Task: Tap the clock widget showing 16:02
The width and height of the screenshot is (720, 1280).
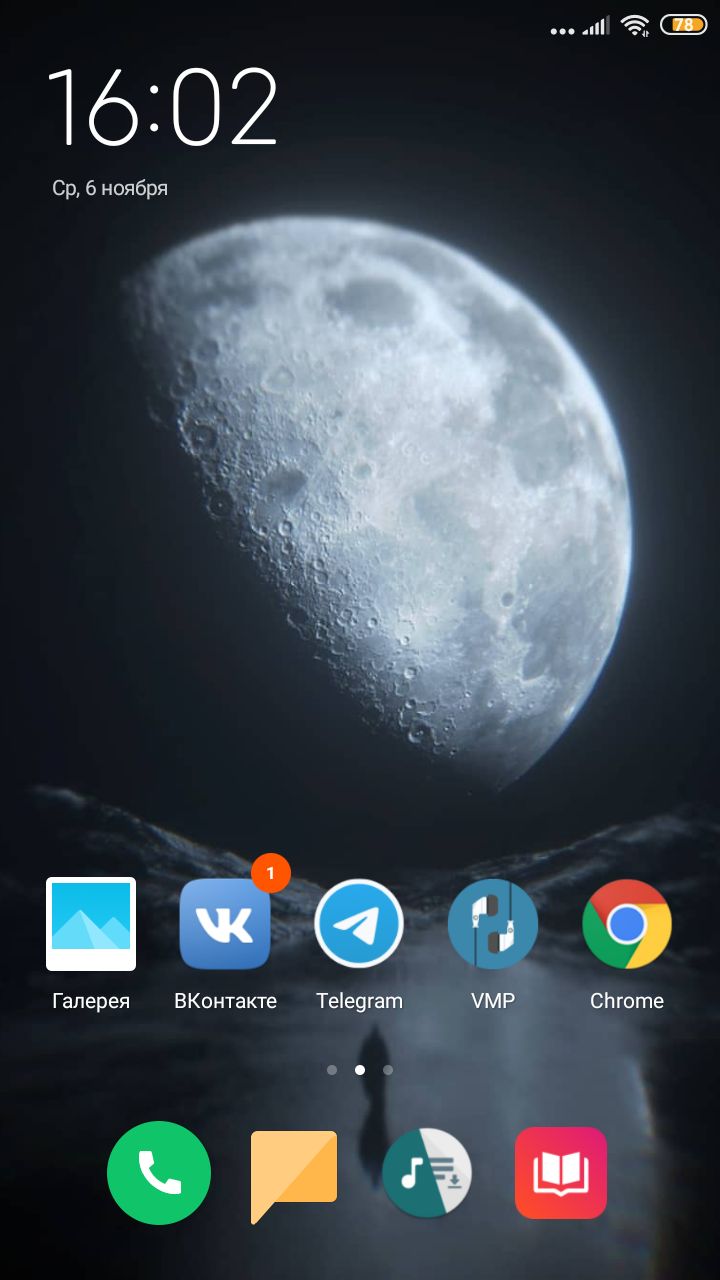Action: click(163, 108)
